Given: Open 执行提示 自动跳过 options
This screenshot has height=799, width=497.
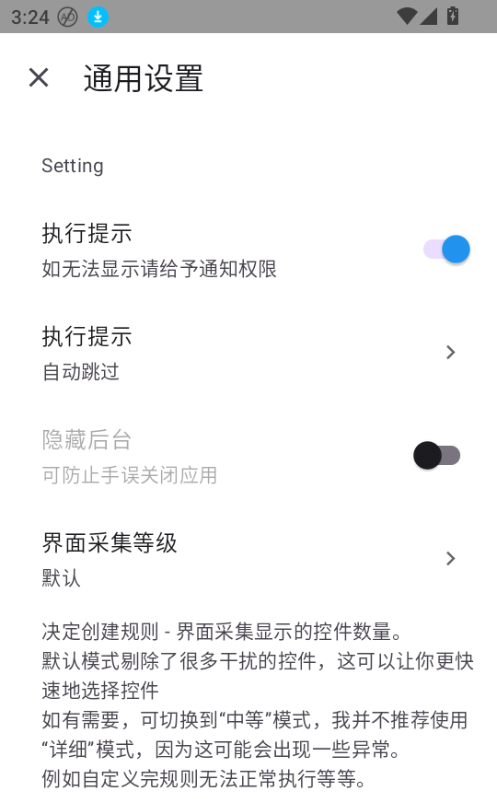Looking at the screenshot, I should coord(248,353).
